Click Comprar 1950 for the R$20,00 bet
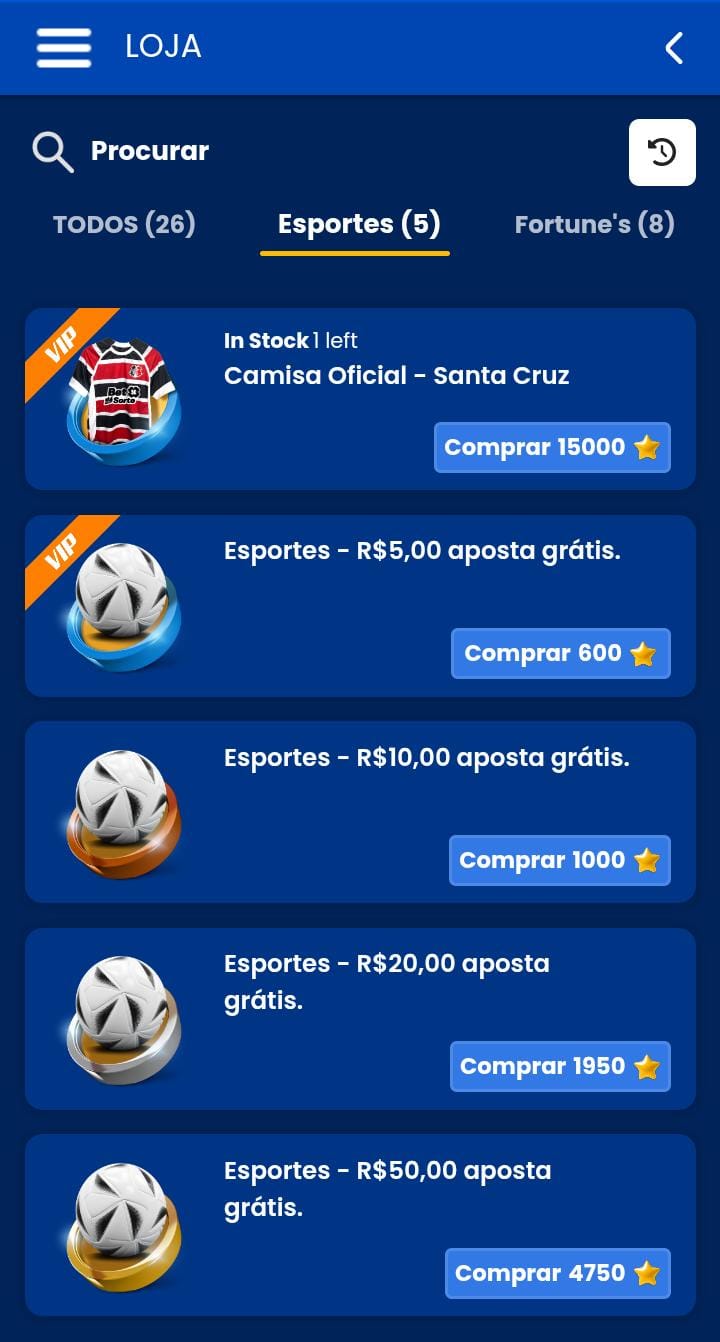The height and width of the screenshot is (1342, 720). click(560, 1066)
